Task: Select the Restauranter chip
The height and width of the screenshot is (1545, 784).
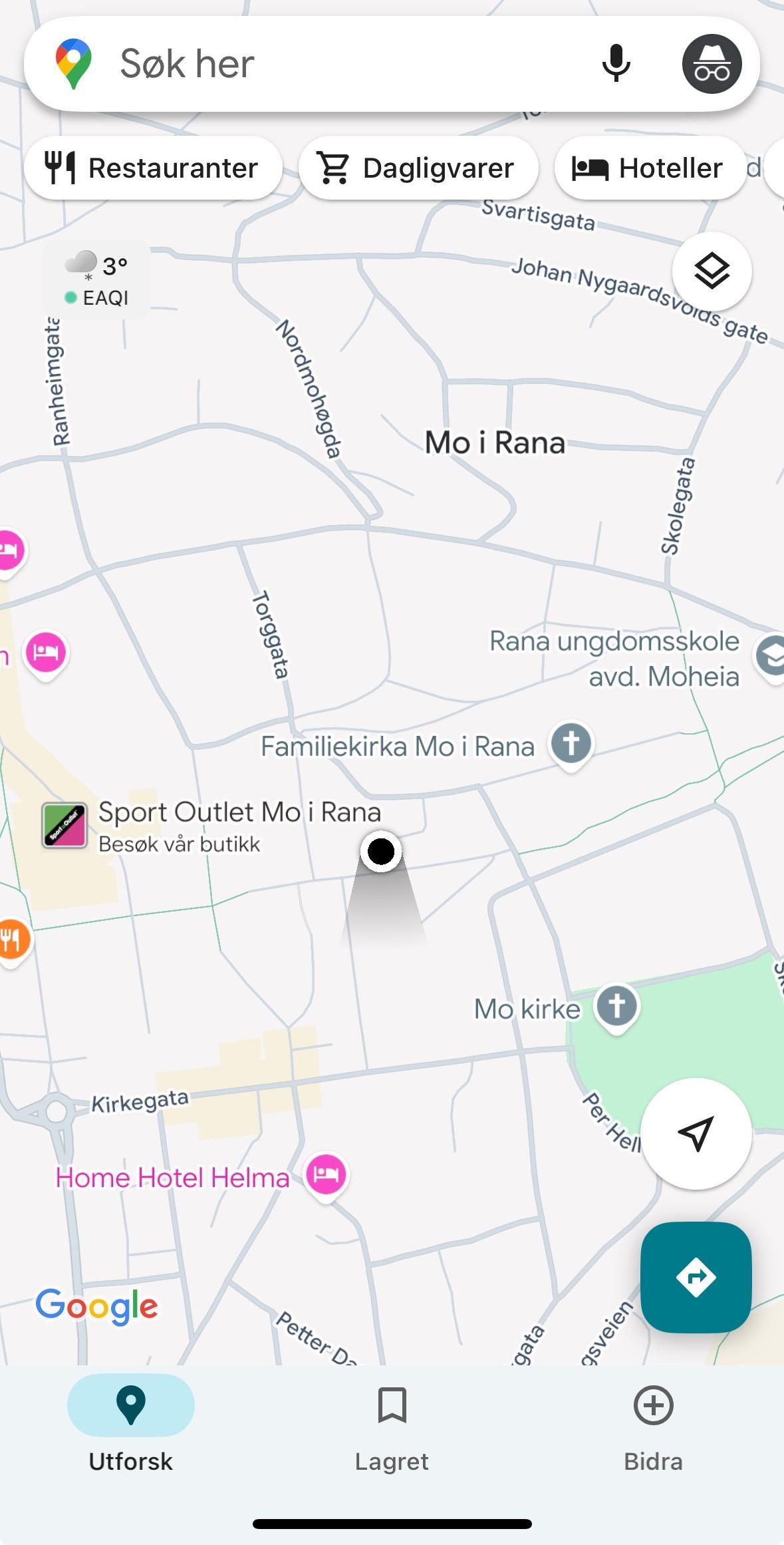Action: pos(153,168)
